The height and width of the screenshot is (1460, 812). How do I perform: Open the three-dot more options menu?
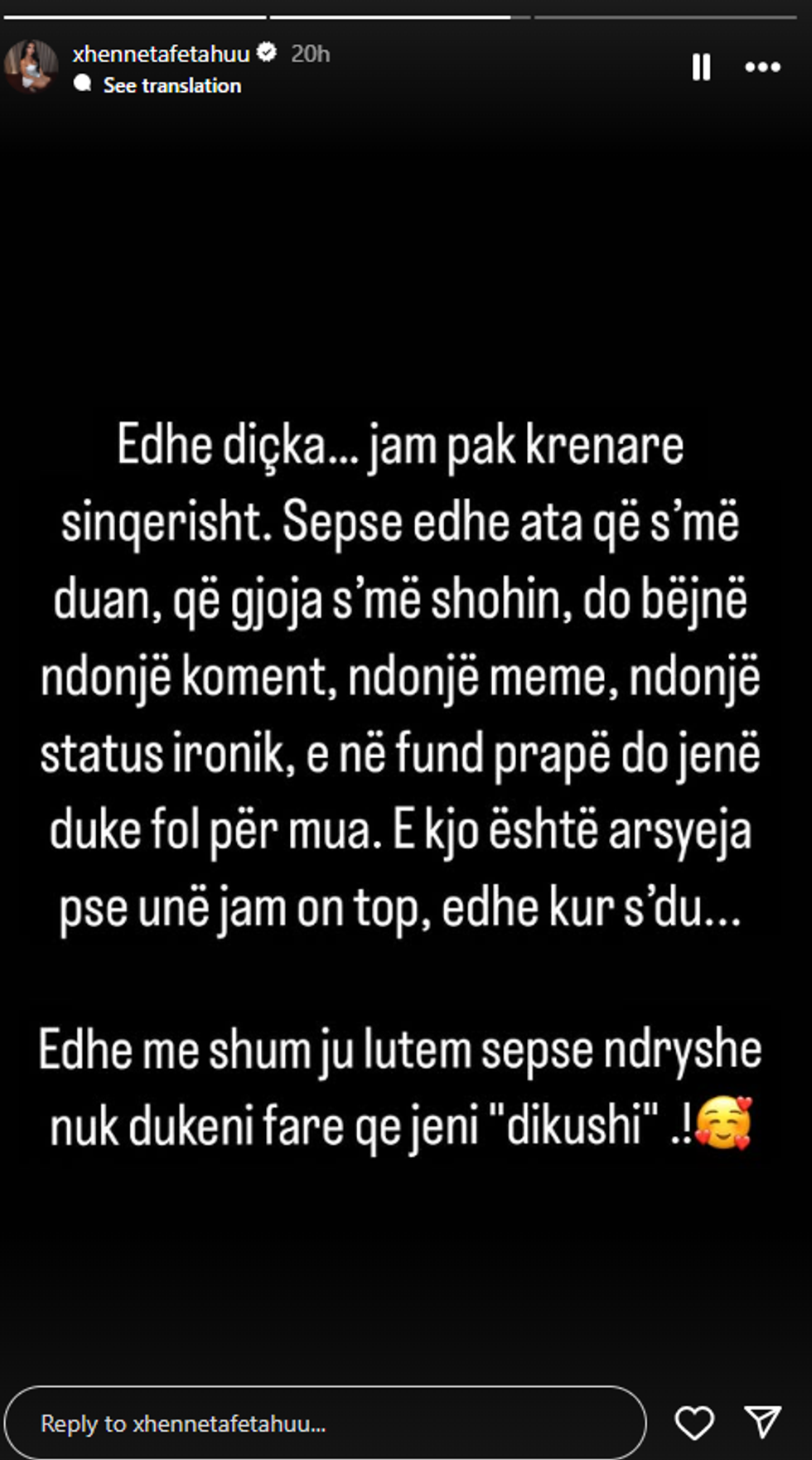762,67
